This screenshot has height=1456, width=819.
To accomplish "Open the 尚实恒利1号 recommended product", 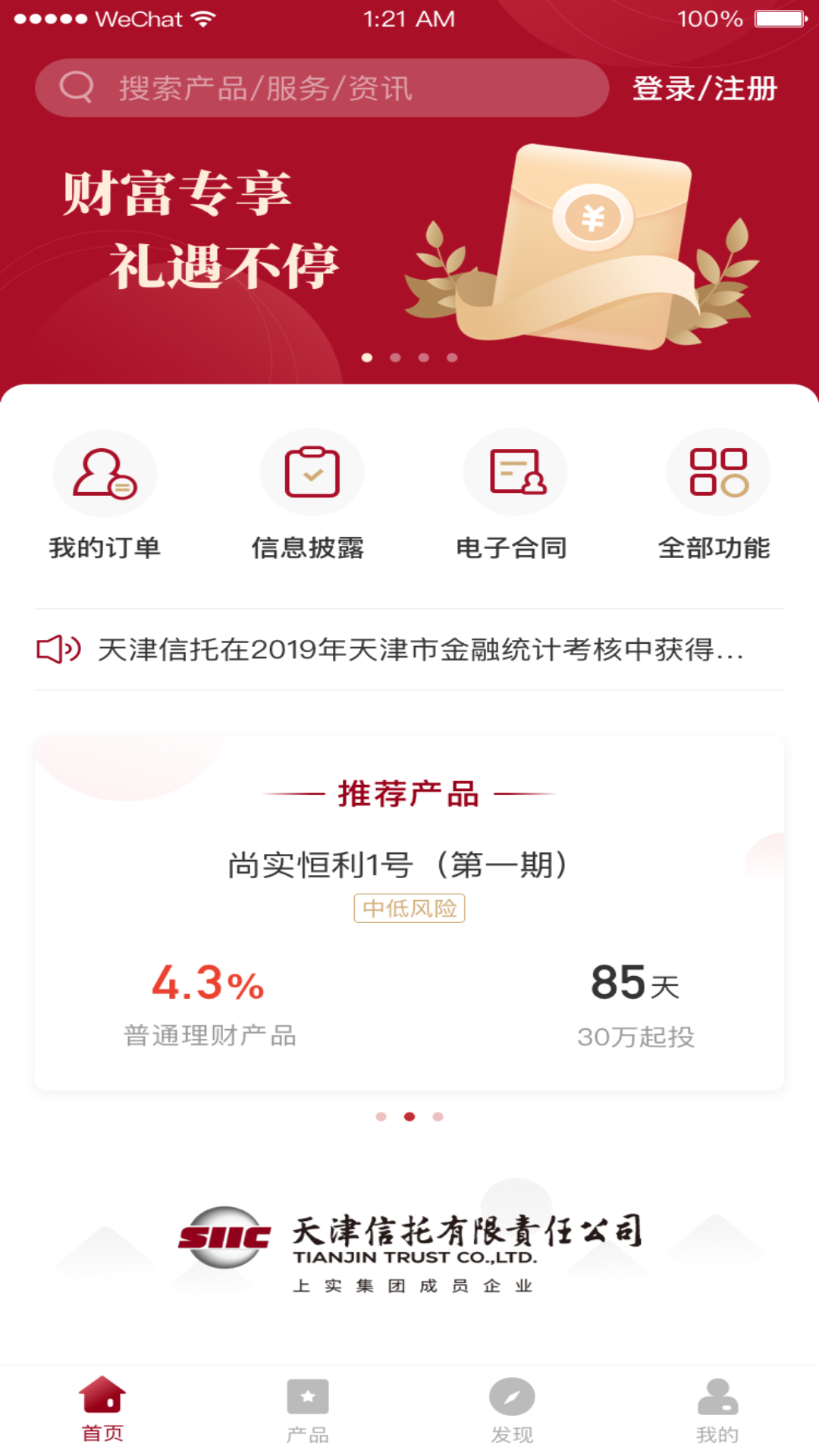I will (x=409, y=864).
